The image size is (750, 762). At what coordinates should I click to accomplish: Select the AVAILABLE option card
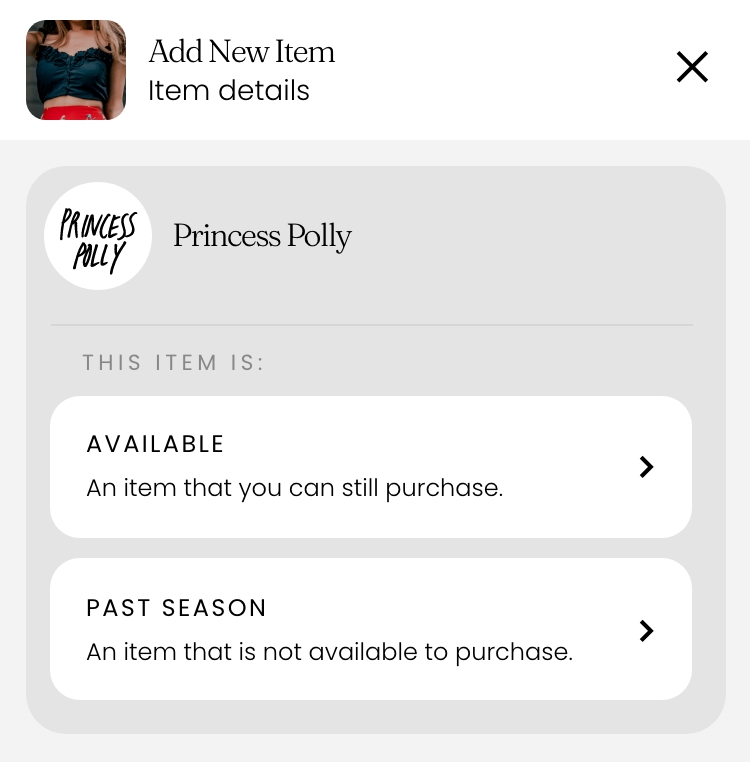tap(370, 466)
